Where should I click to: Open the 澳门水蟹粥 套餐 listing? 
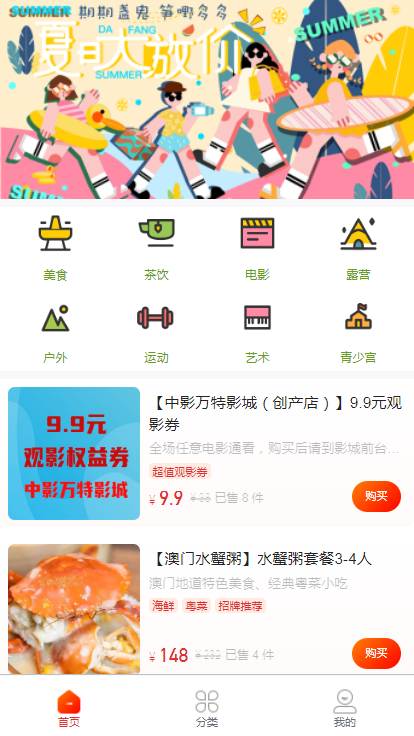(x=207, y=609)
